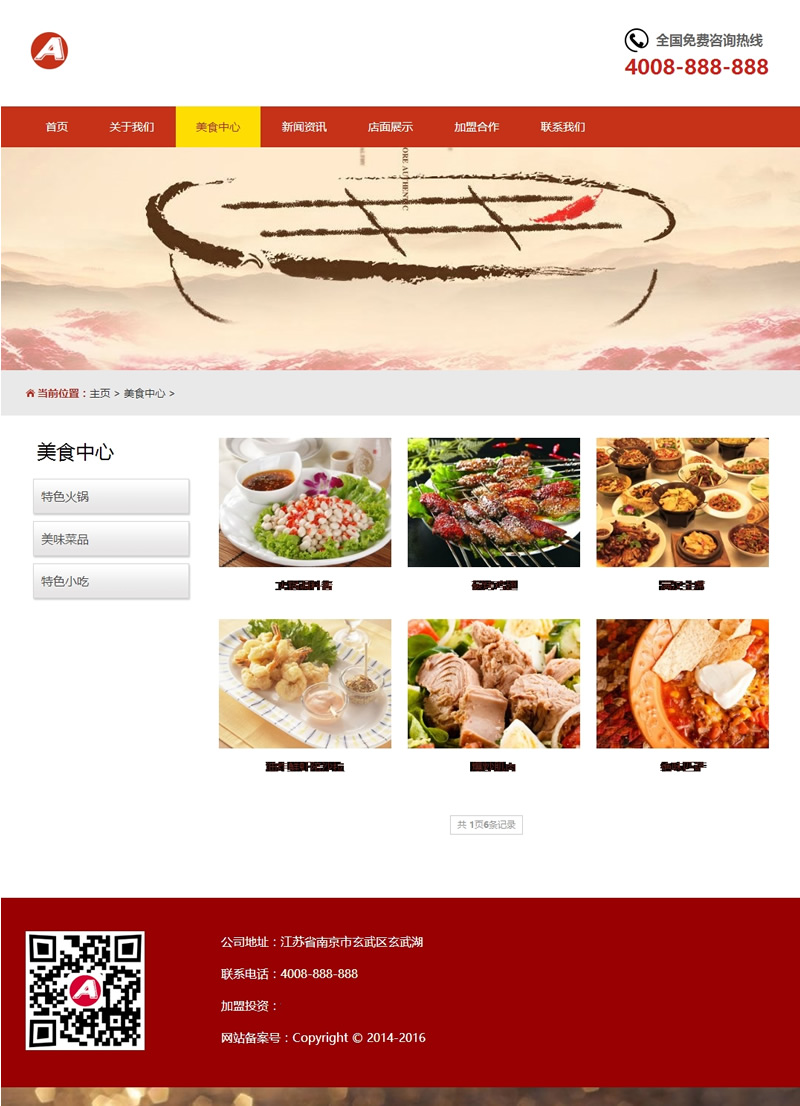Select the 美食中心 nav tab
800x1106 pixels.
point(218,127)
